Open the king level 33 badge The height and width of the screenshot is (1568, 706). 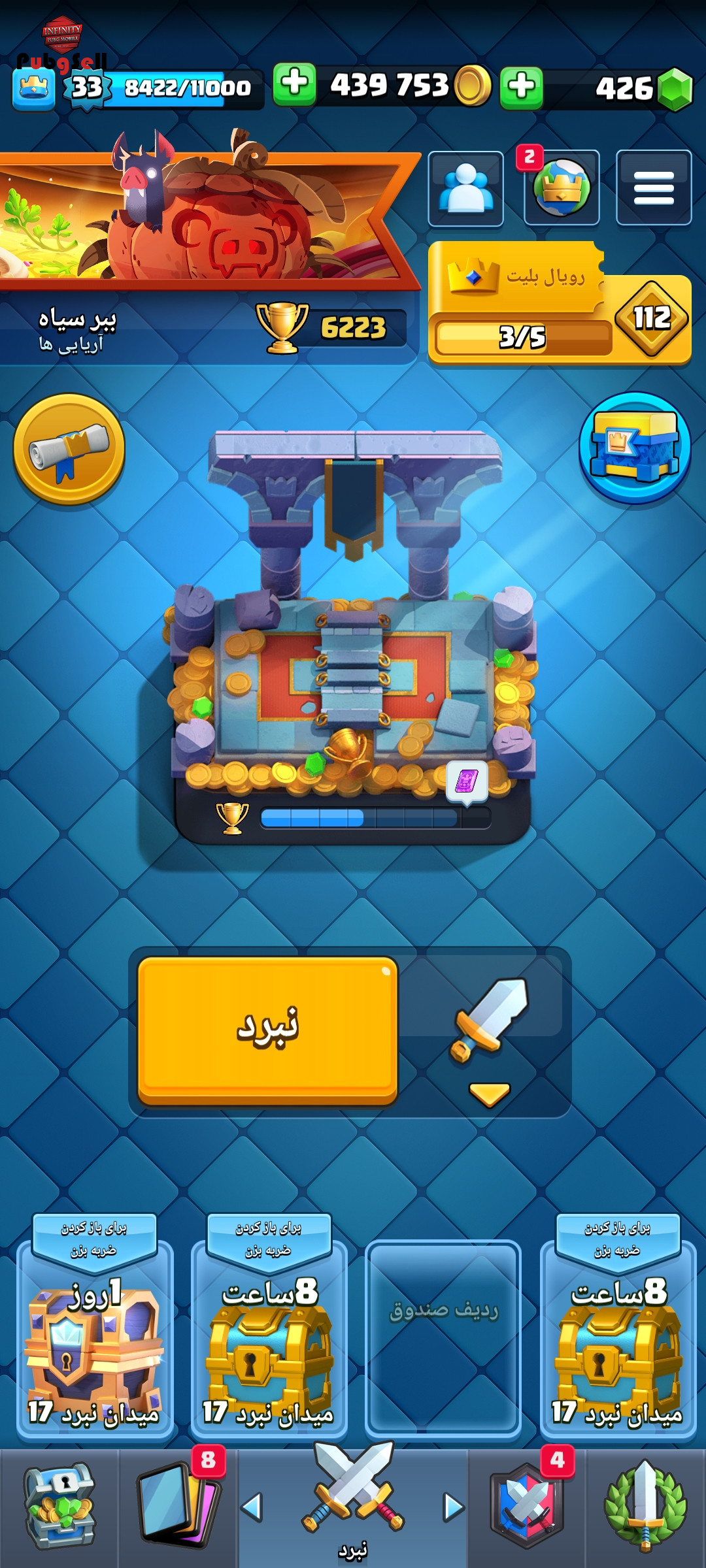pyautogui.click(x=88, y=88)
